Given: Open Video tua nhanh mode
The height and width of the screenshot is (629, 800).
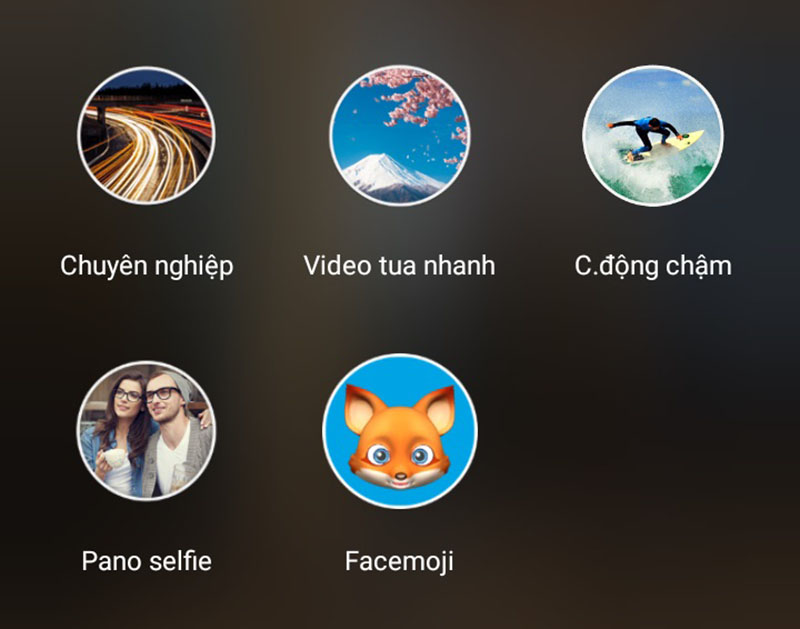Looking at the screenshot, I should [x=399, y=134].
